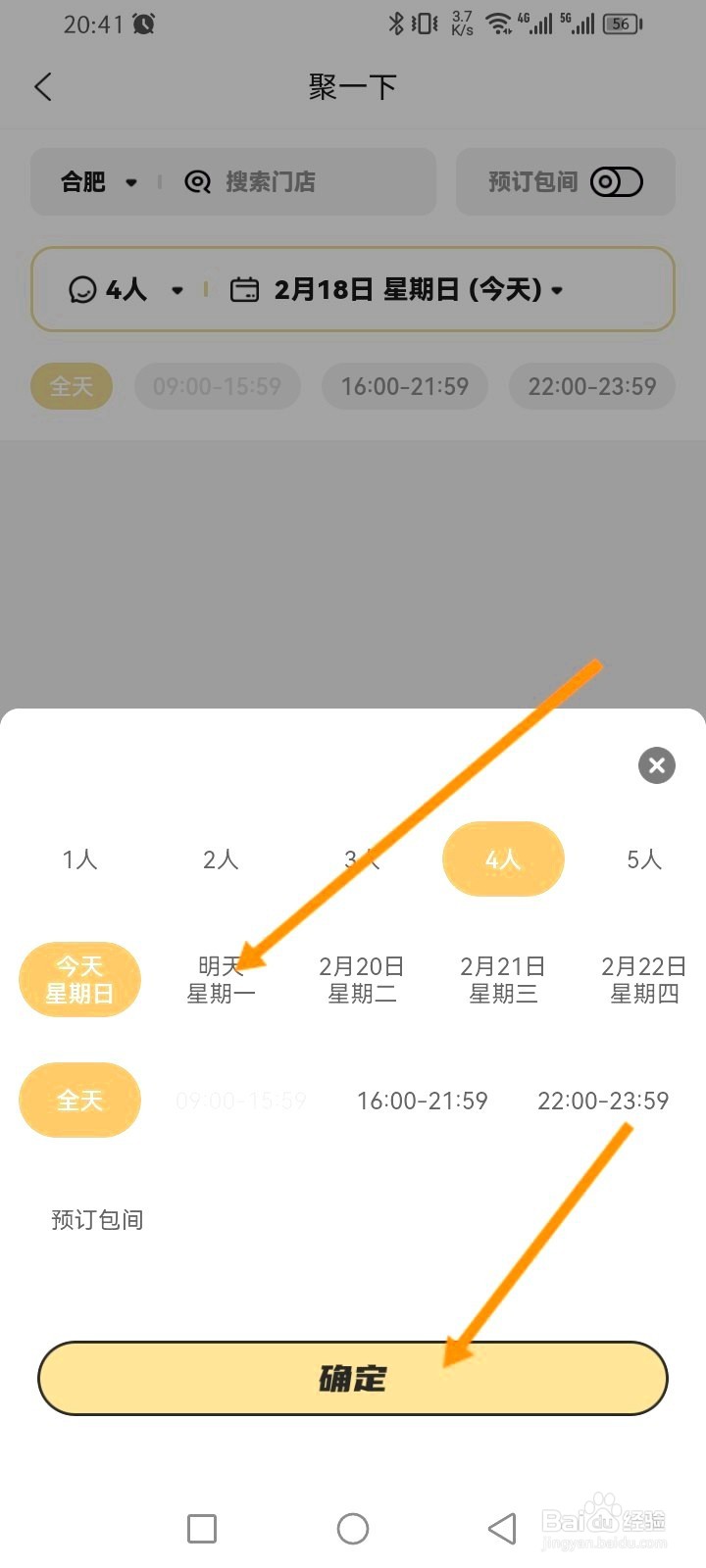Tap the 预订包间 label in the panel

(x=95, y=1219)
